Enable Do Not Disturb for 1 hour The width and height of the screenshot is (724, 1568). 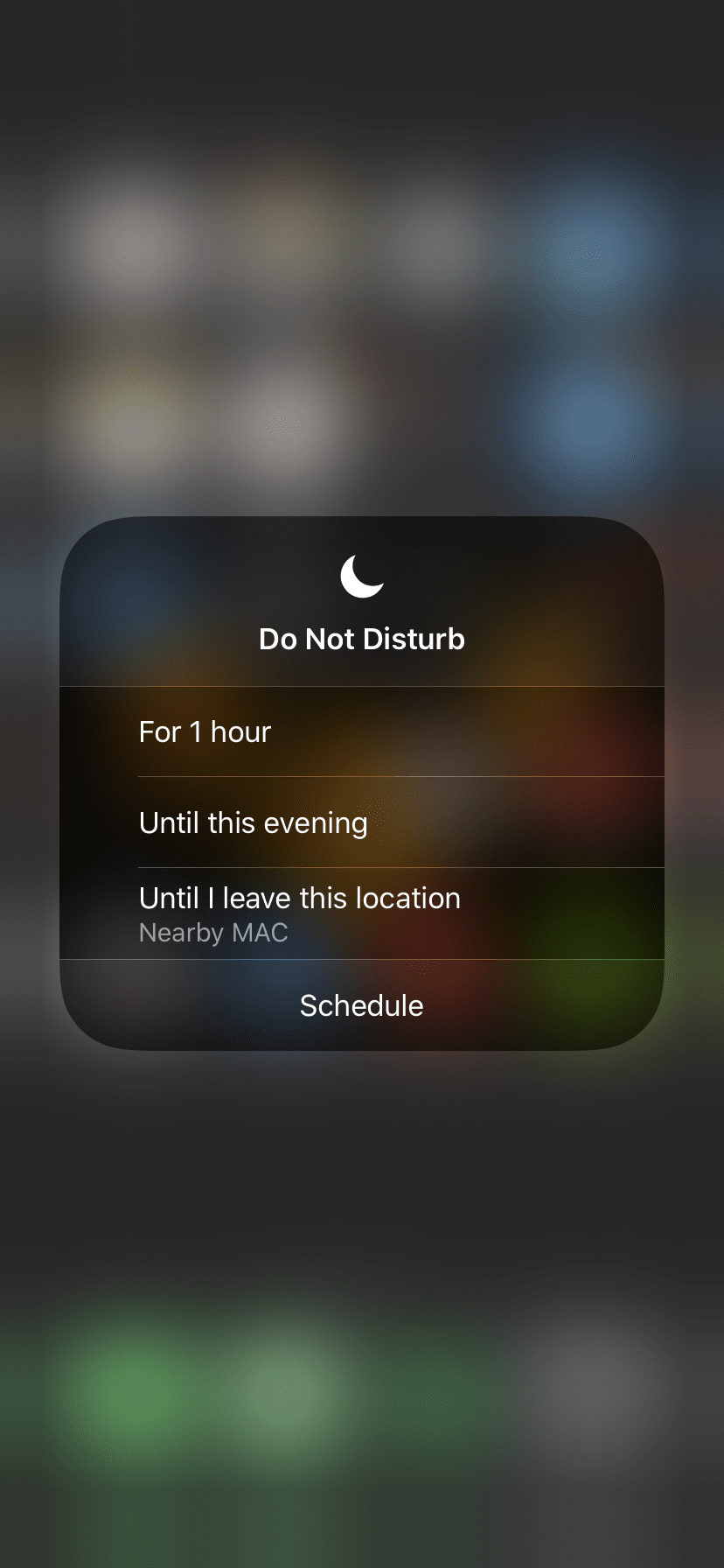coord(362,731)
